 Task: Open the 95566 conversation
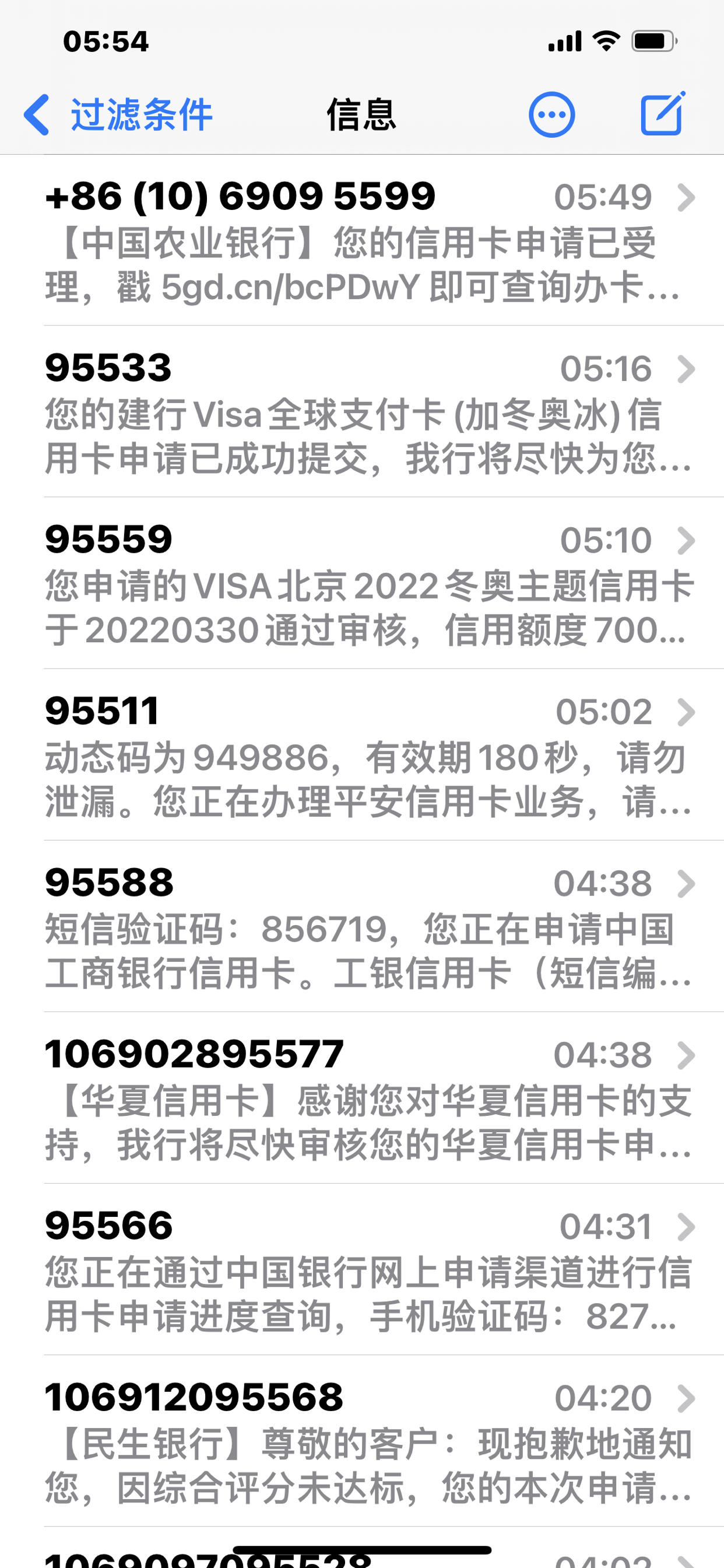pyautogui.click(x=362, y=1270)
